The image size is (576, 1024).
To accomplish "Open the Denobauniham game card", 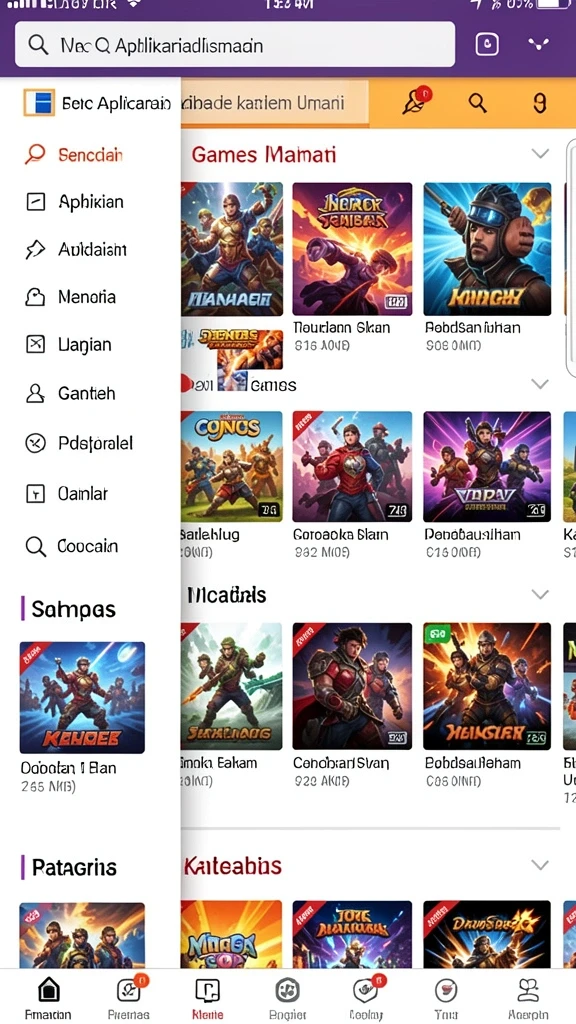I will [x=487, y=485].
